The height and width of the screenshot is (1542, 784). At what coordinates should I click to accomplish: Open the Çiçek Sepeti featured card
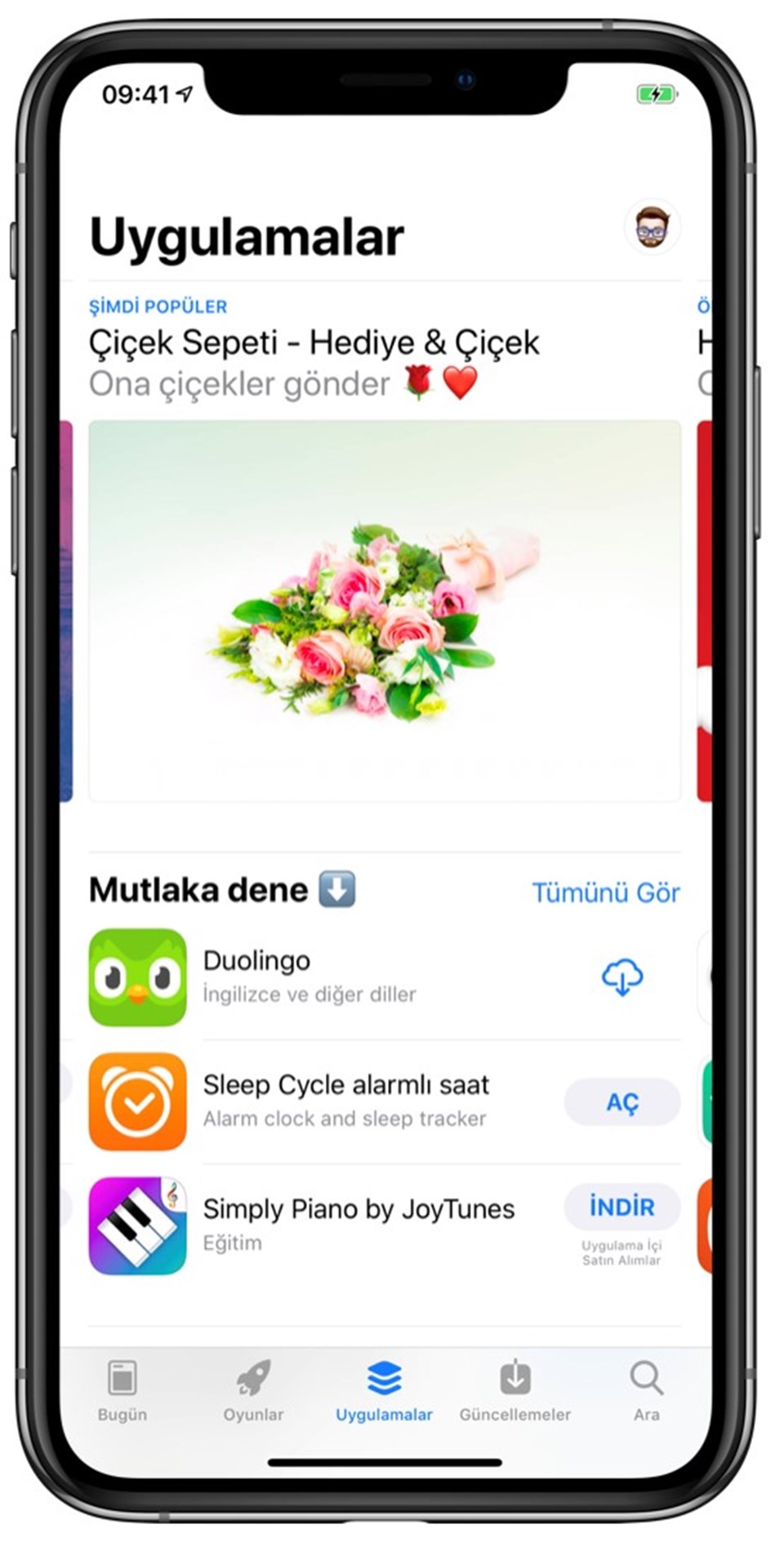pyautogui.click(x=384, y=610)
